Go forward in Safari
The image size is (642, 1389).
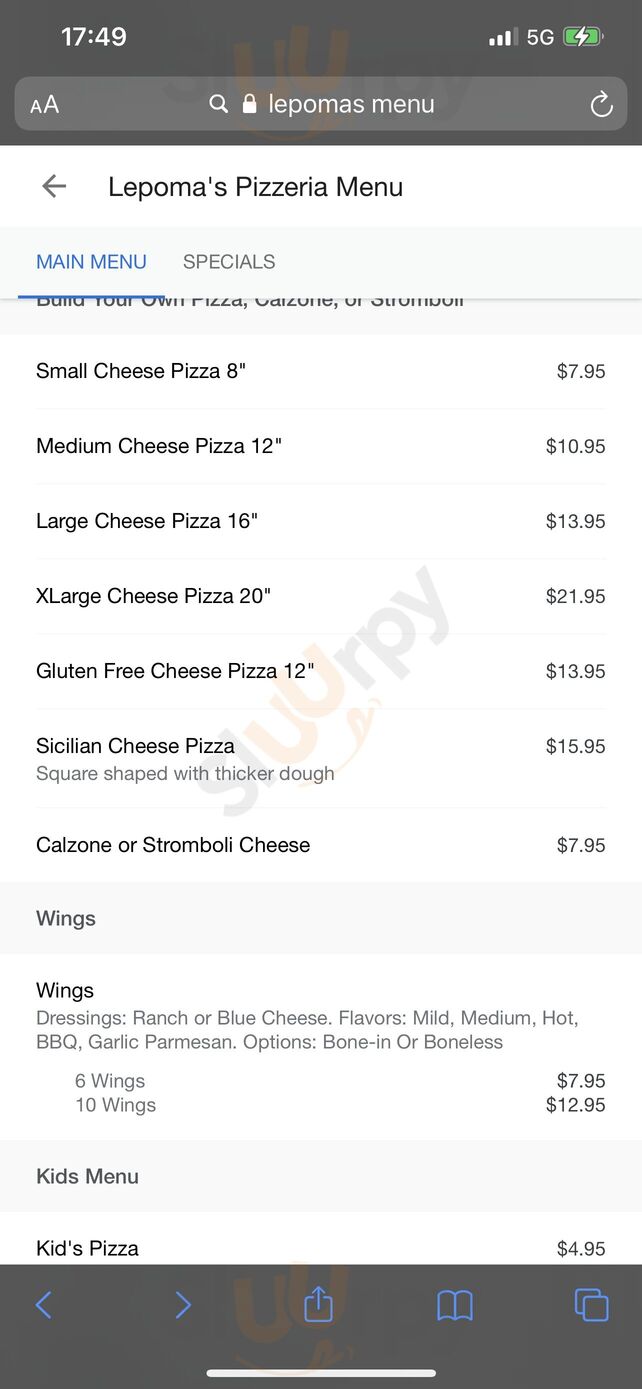click(182, 1305)
